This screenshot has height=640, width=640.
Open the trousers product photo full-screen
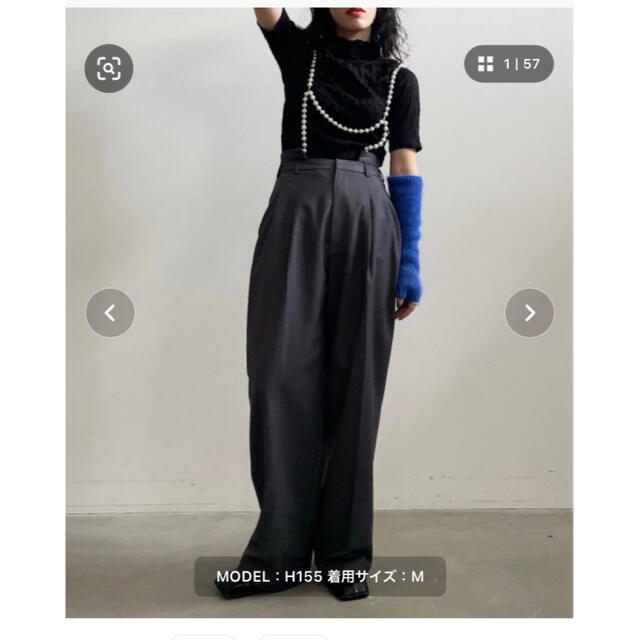(x=318, y=380)
